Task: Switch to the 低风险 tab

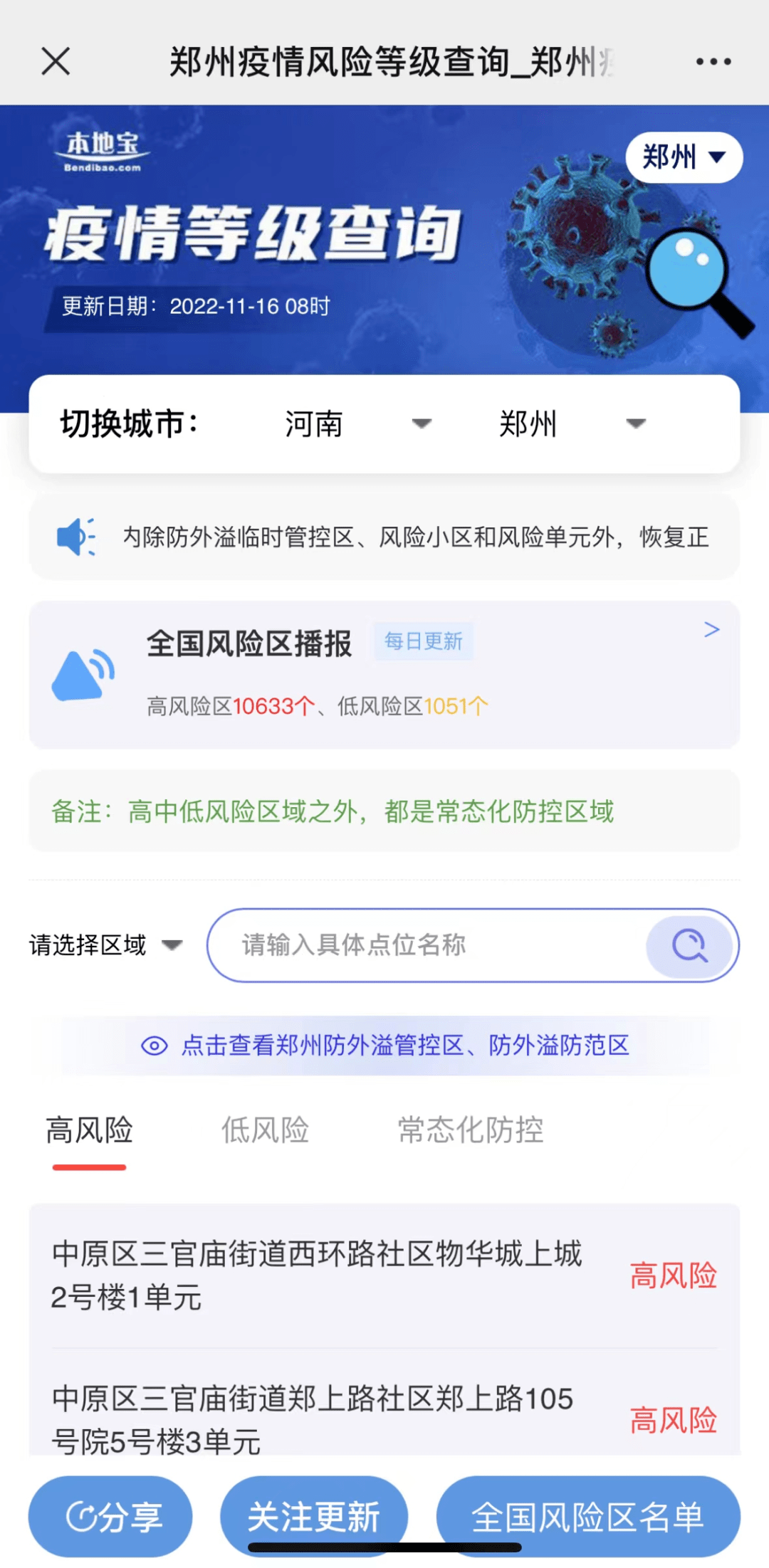Action: pos(265,1130)
